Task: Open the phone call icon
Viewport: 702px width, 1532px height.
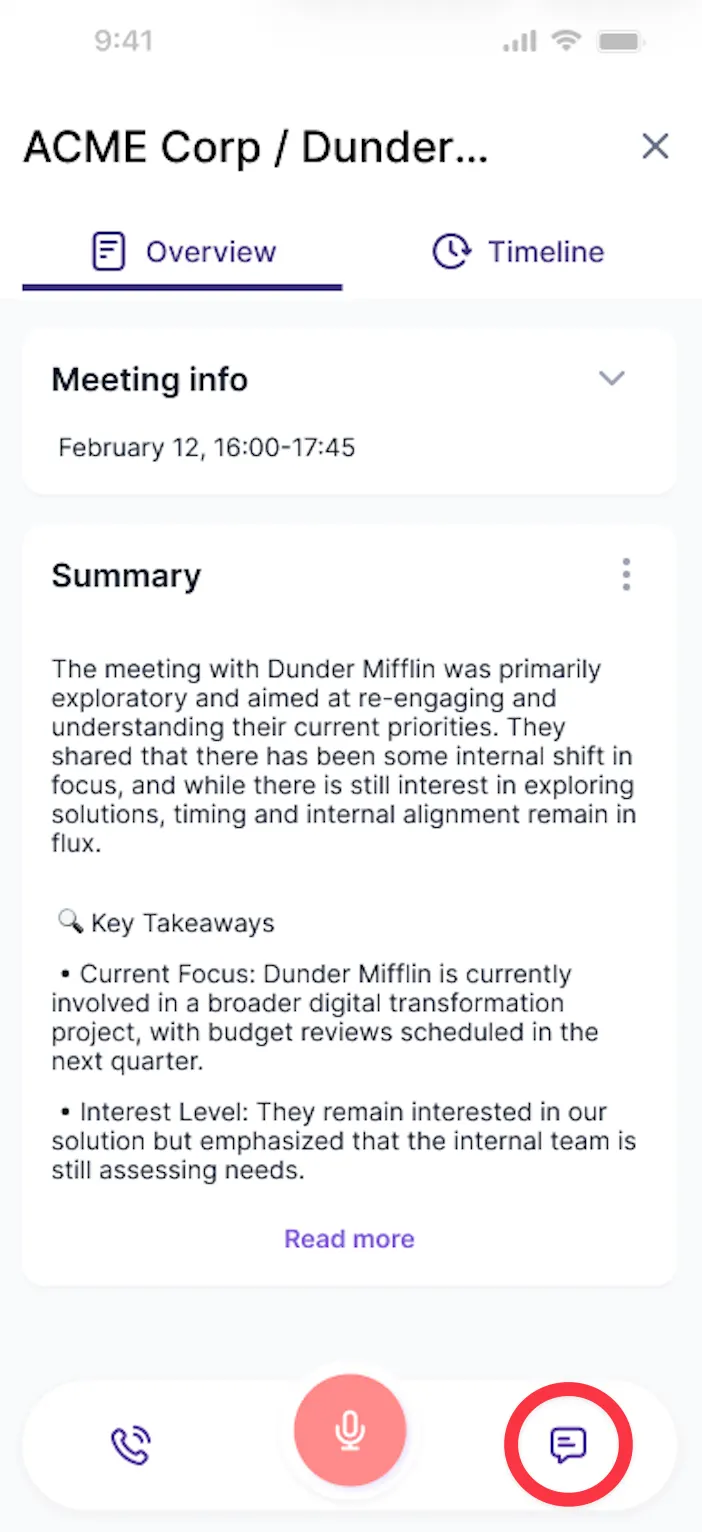Action: [x=130, y=1445]
